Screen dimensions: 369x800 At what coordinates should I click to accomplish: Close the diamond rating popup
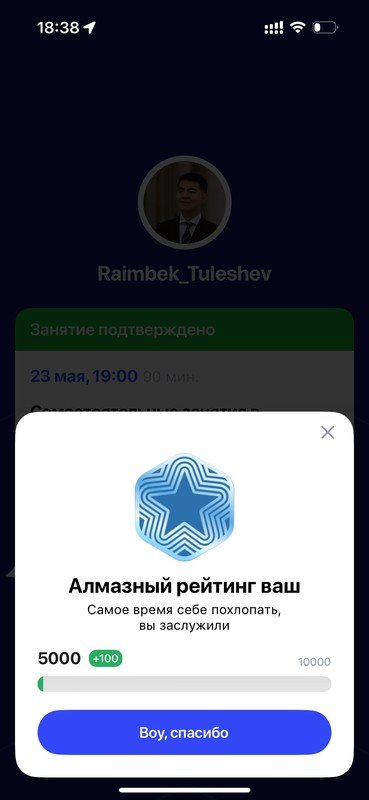coord(327,433)
